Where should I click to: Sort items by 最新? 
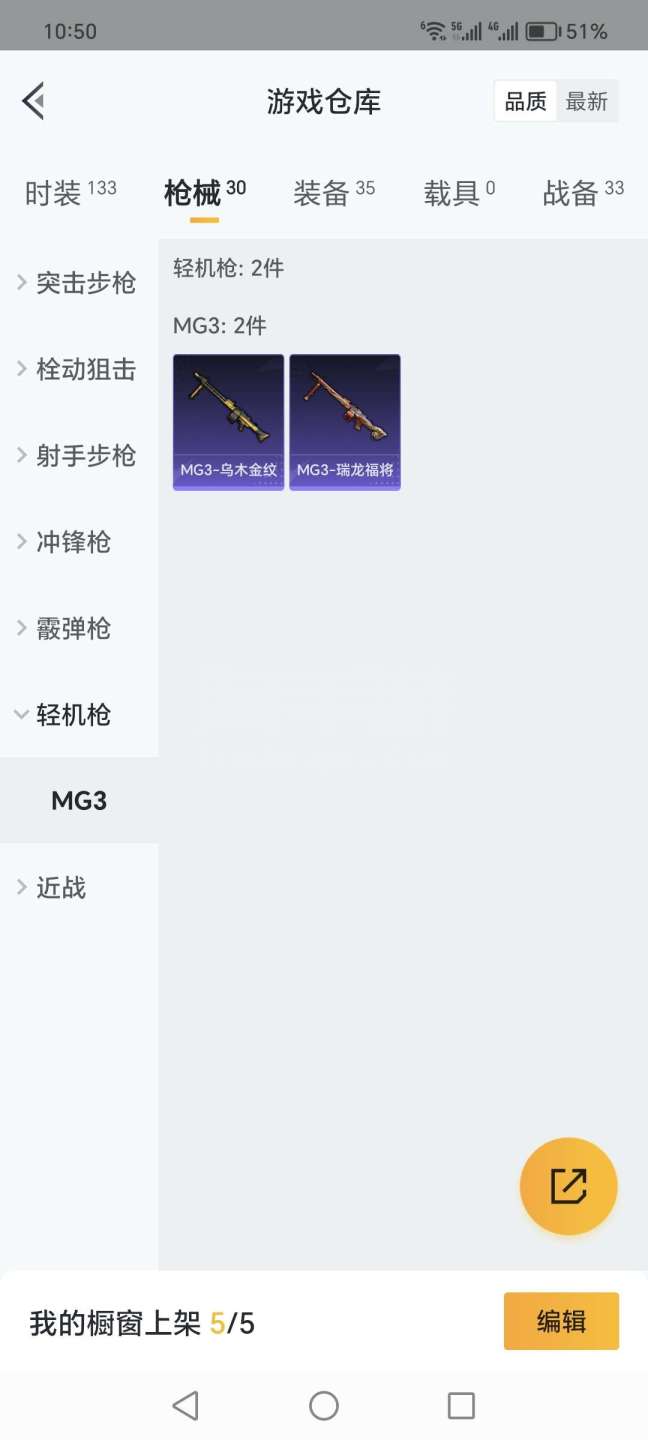coord(587,101)
